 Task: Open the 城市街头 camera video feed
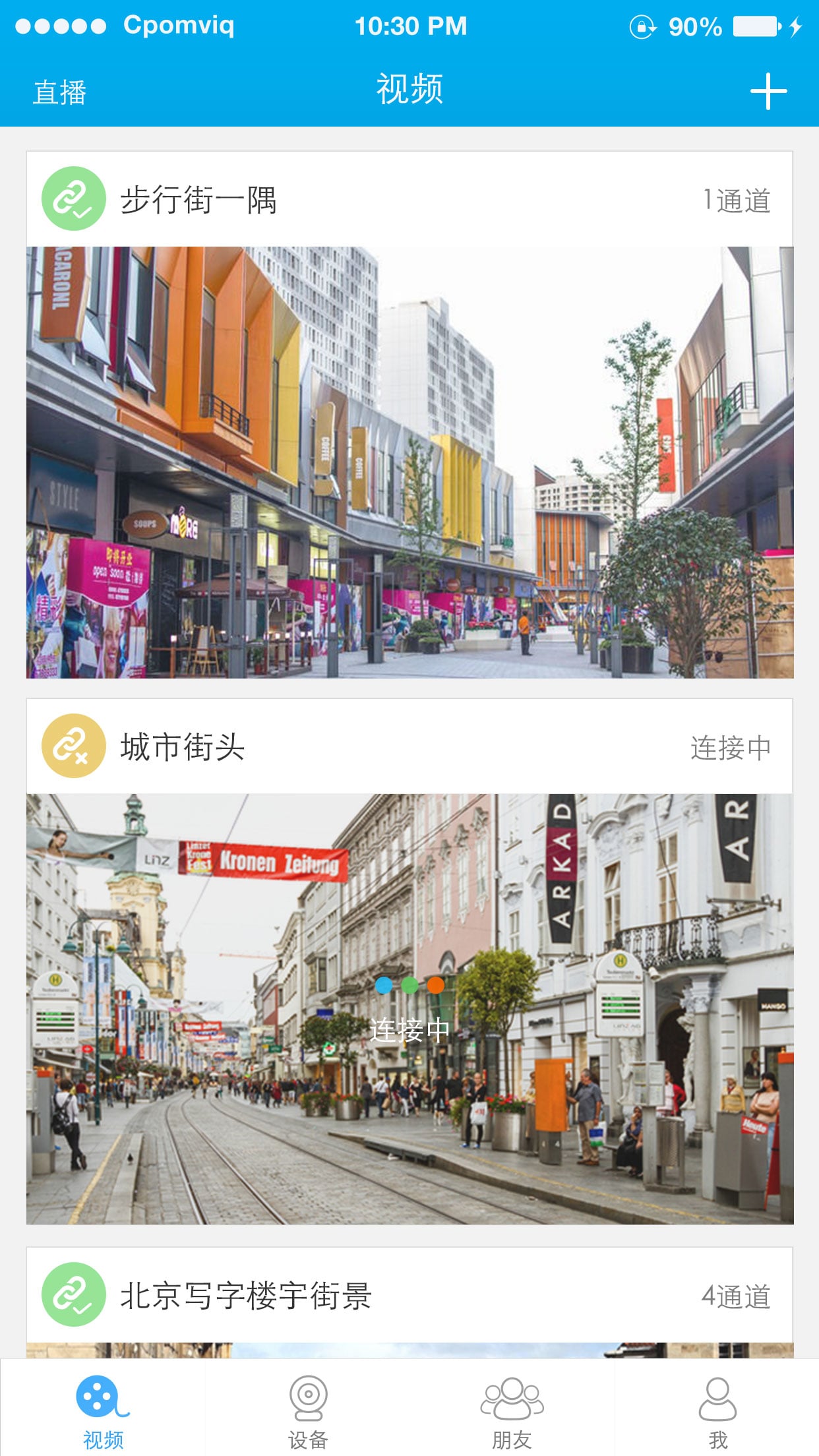coord(409,1009)
